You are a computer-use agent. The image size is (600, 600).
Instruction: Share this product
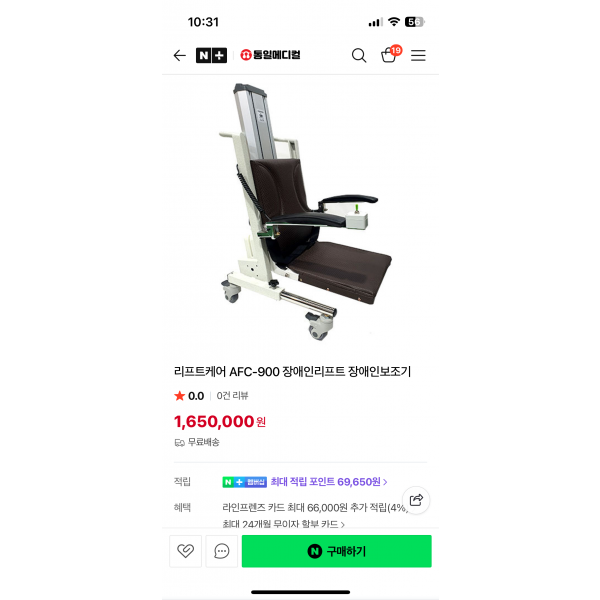(x=416, y=499)
